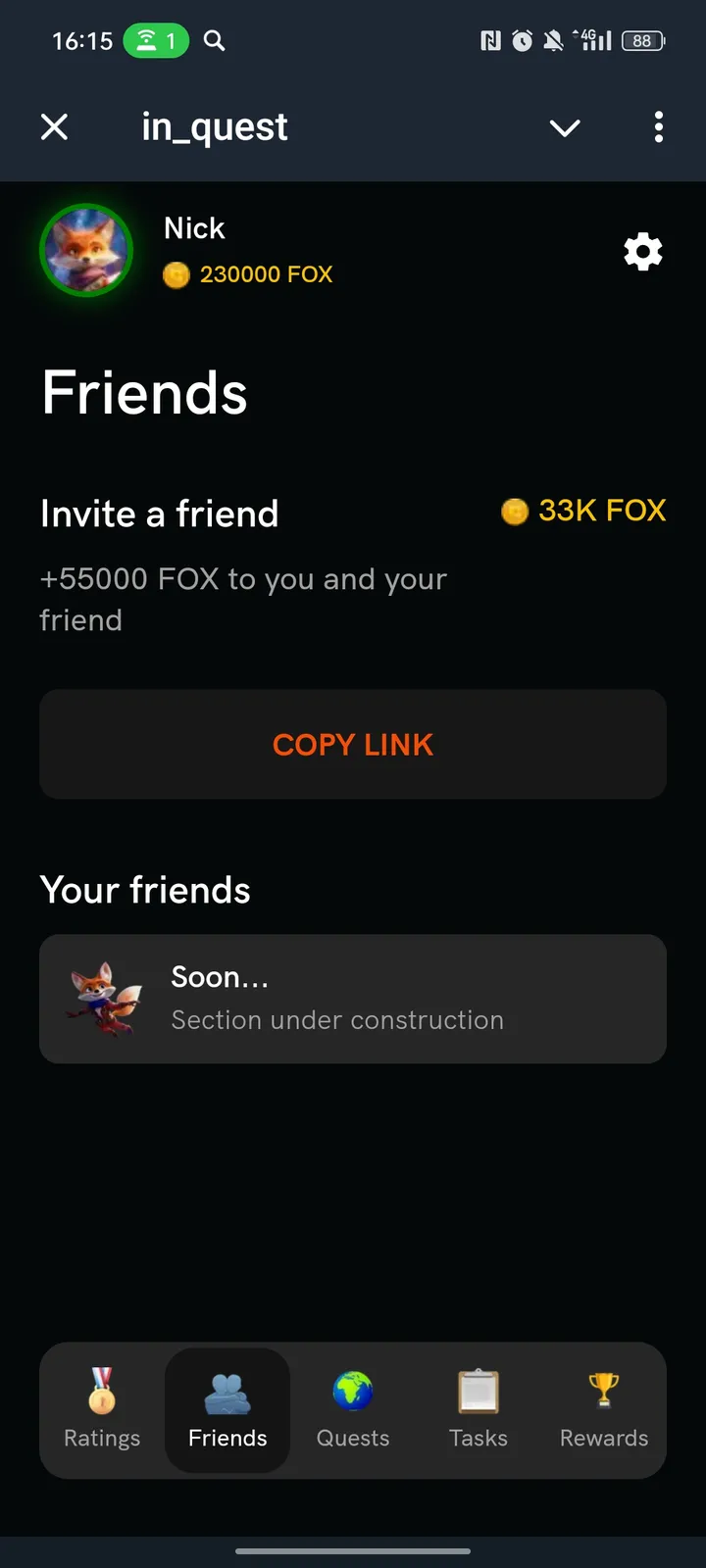Tap Nick's fox profile avatar
The image size is (706, 1568).
[86, 250]
